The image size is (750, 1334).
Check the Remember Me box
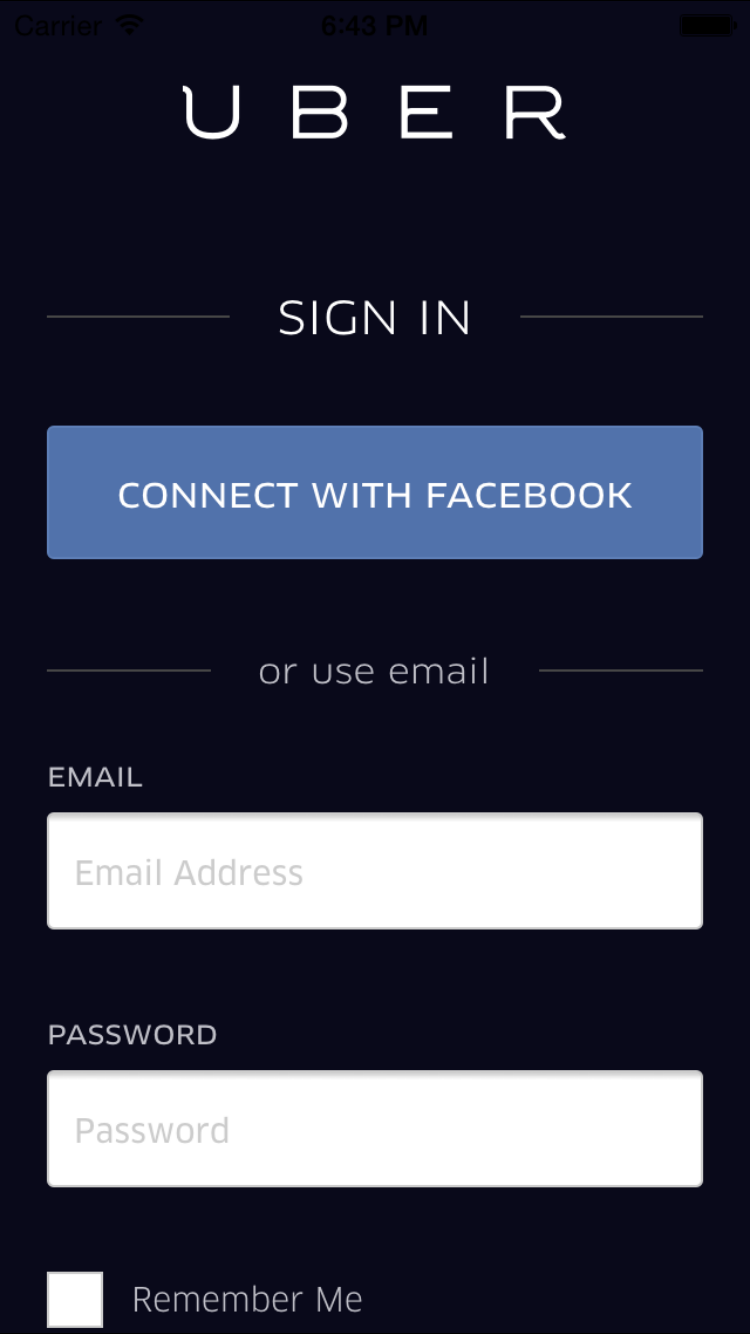pos(75,1299)
